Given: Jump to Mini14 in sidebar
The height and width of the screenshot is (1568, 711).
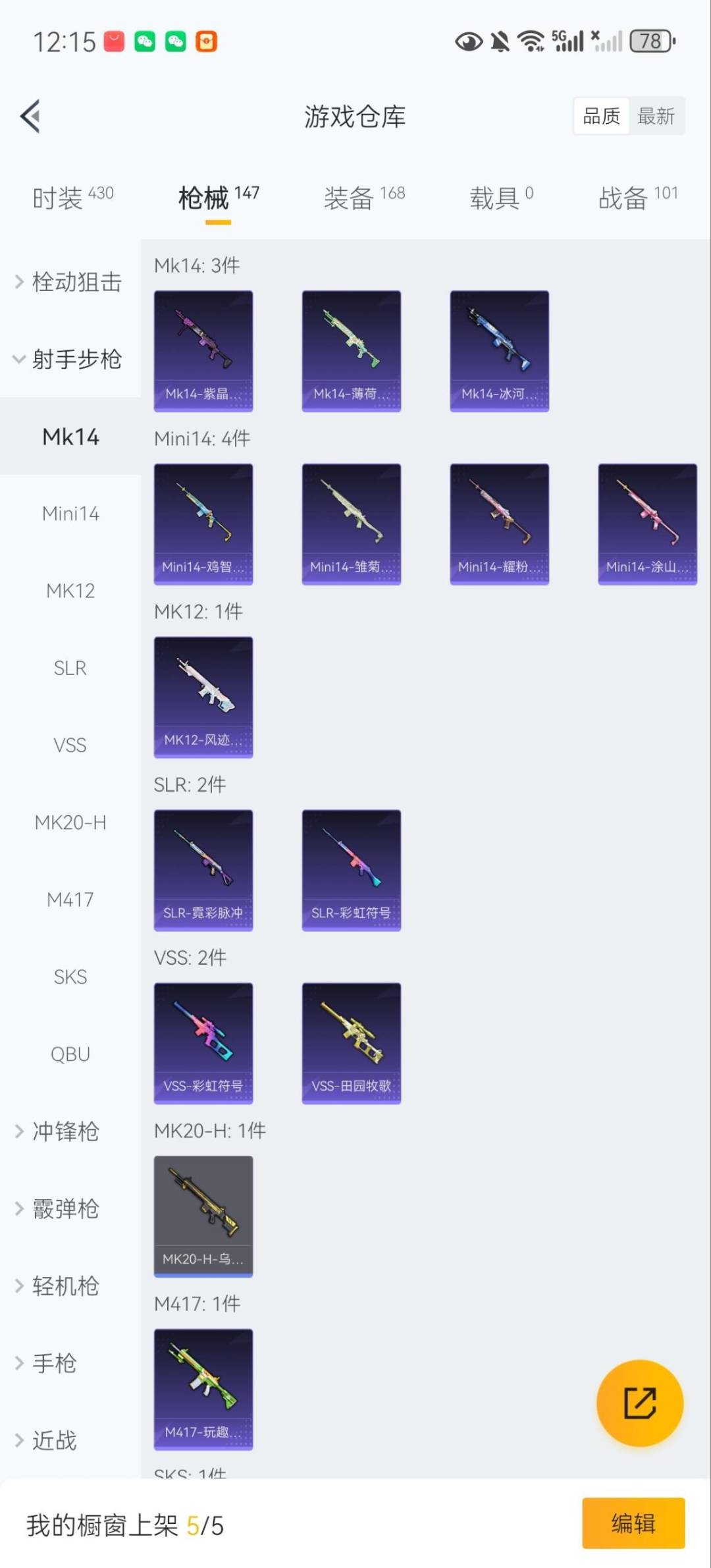Looking at the screenshot, I should pyautogui.click(x=70, y=514).
